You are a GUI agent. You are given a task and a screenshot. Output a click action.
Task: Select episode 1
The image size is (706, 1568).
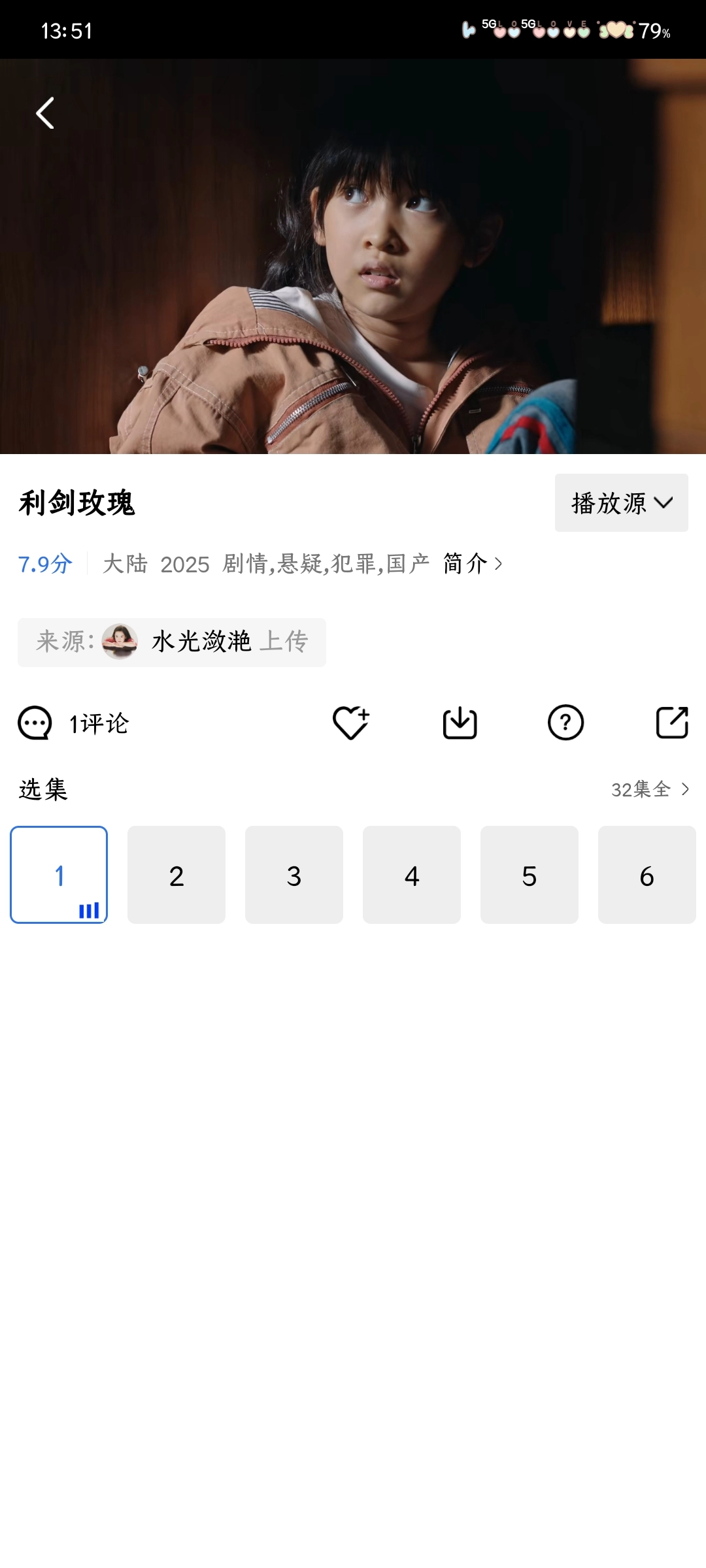[59, 875]
